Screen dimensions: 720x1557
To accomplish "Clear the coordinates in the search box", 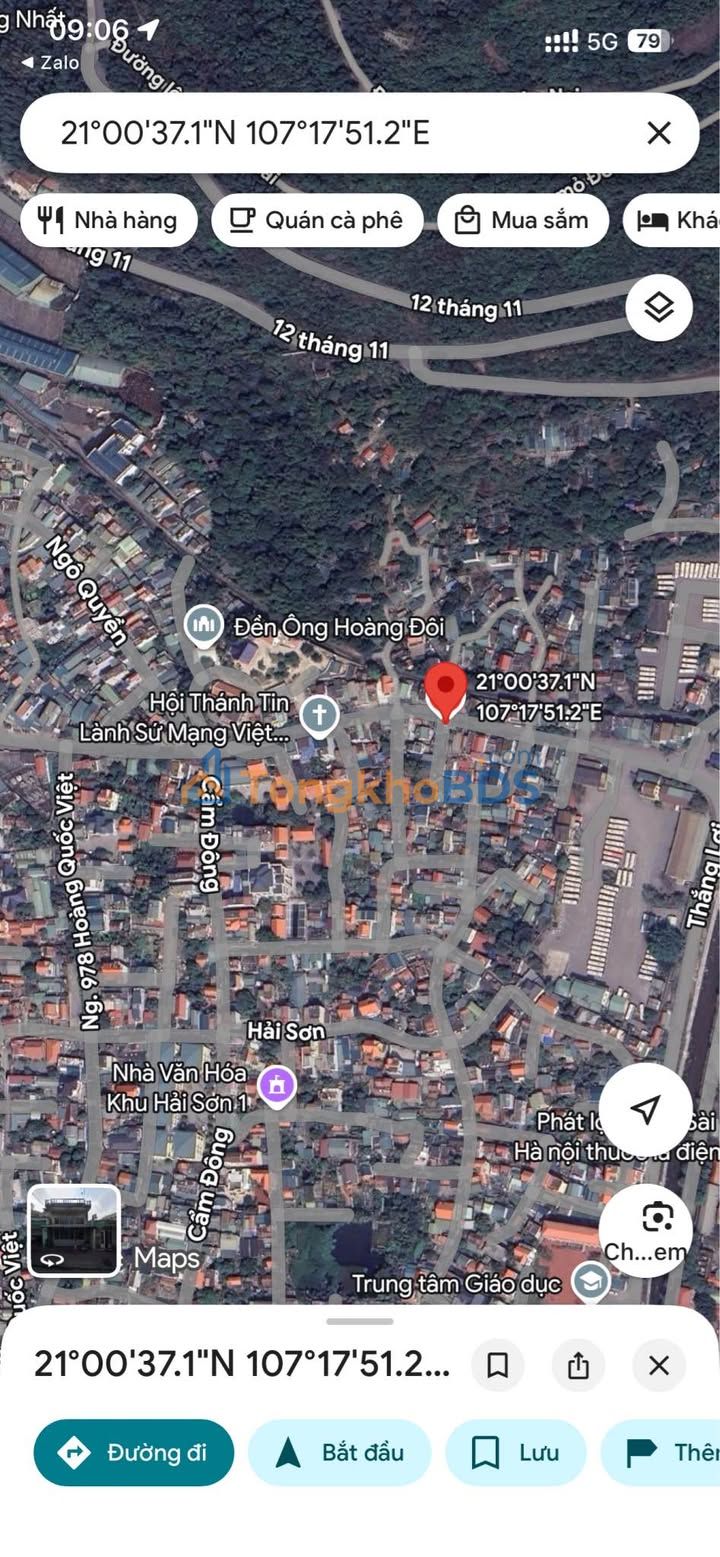I will click(658, 133).
